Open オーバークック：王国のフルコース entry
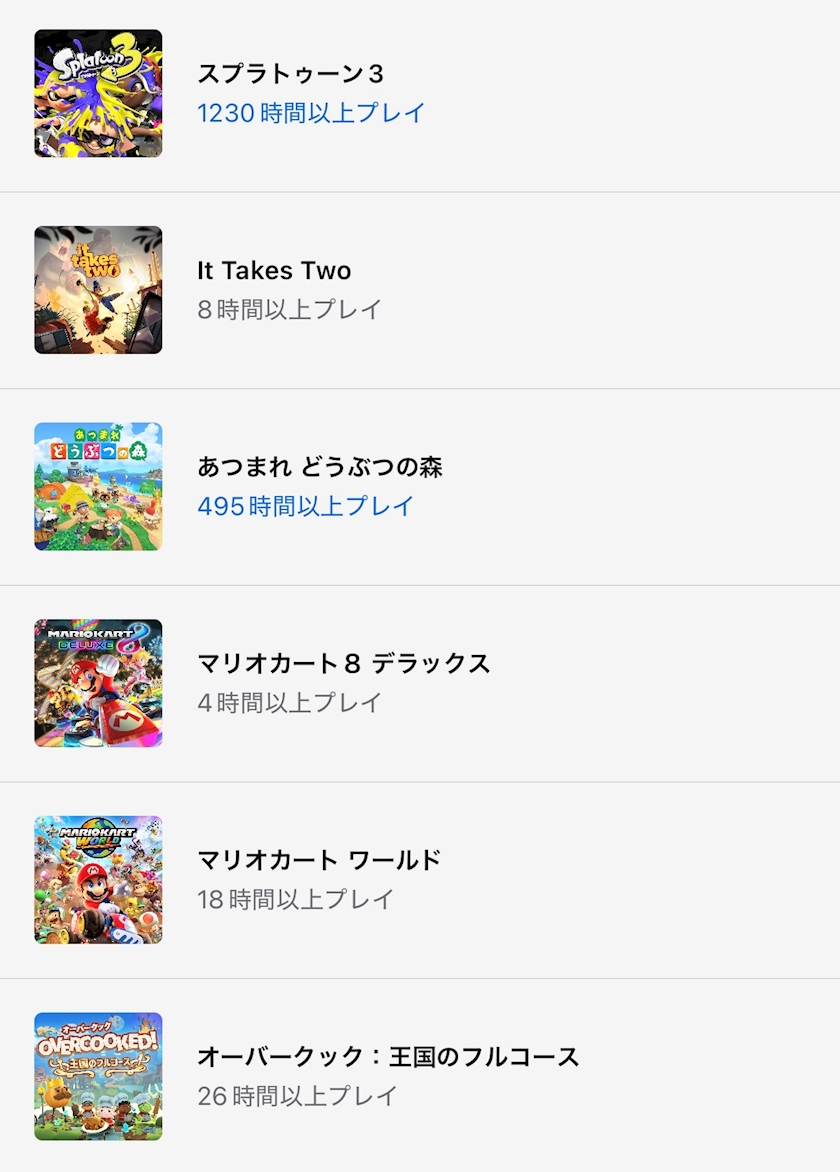Viewport: 840px width, 1172px height. (420, 1076)
